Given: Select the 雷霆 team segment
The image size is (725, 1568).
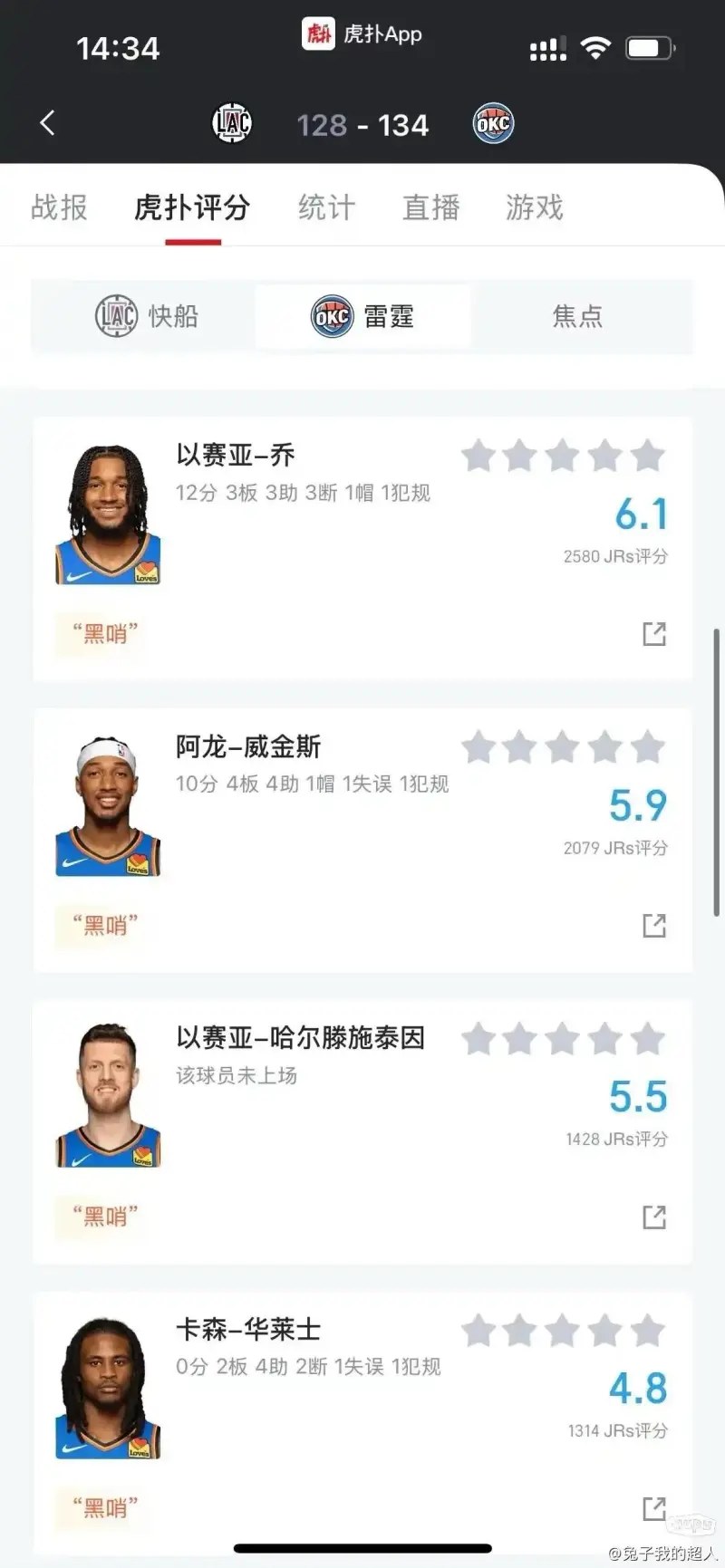Looking at the screenshot, I should tap(362, 316).
